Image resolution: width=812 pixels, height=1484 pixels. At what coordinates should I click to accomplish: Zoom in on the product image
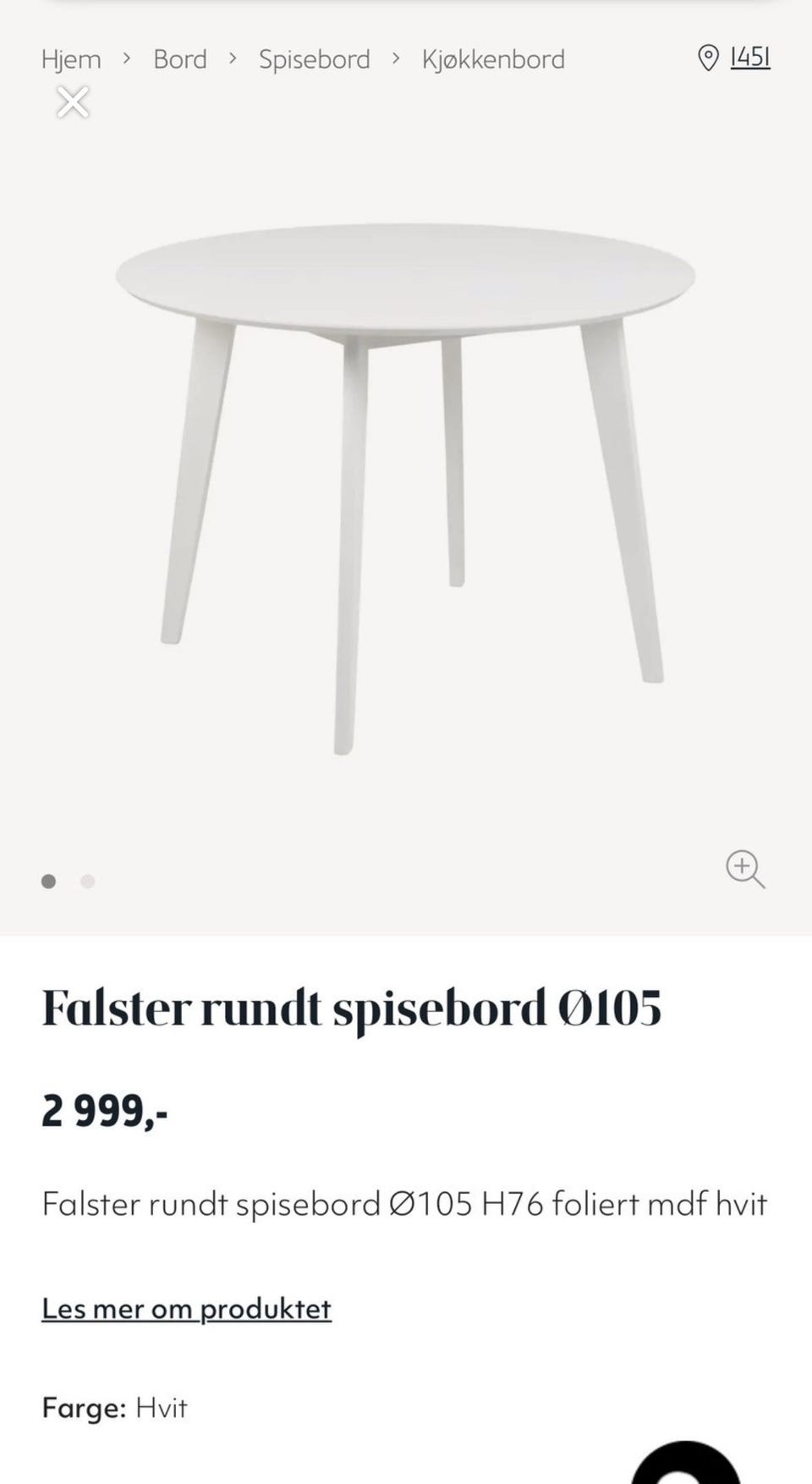tap(745, 869)
